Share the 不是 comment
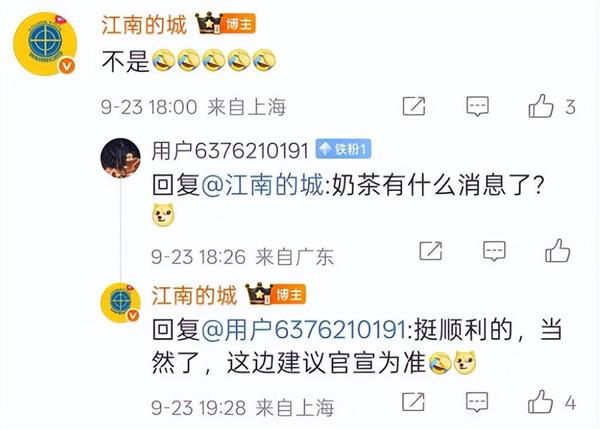 point(413,105)
